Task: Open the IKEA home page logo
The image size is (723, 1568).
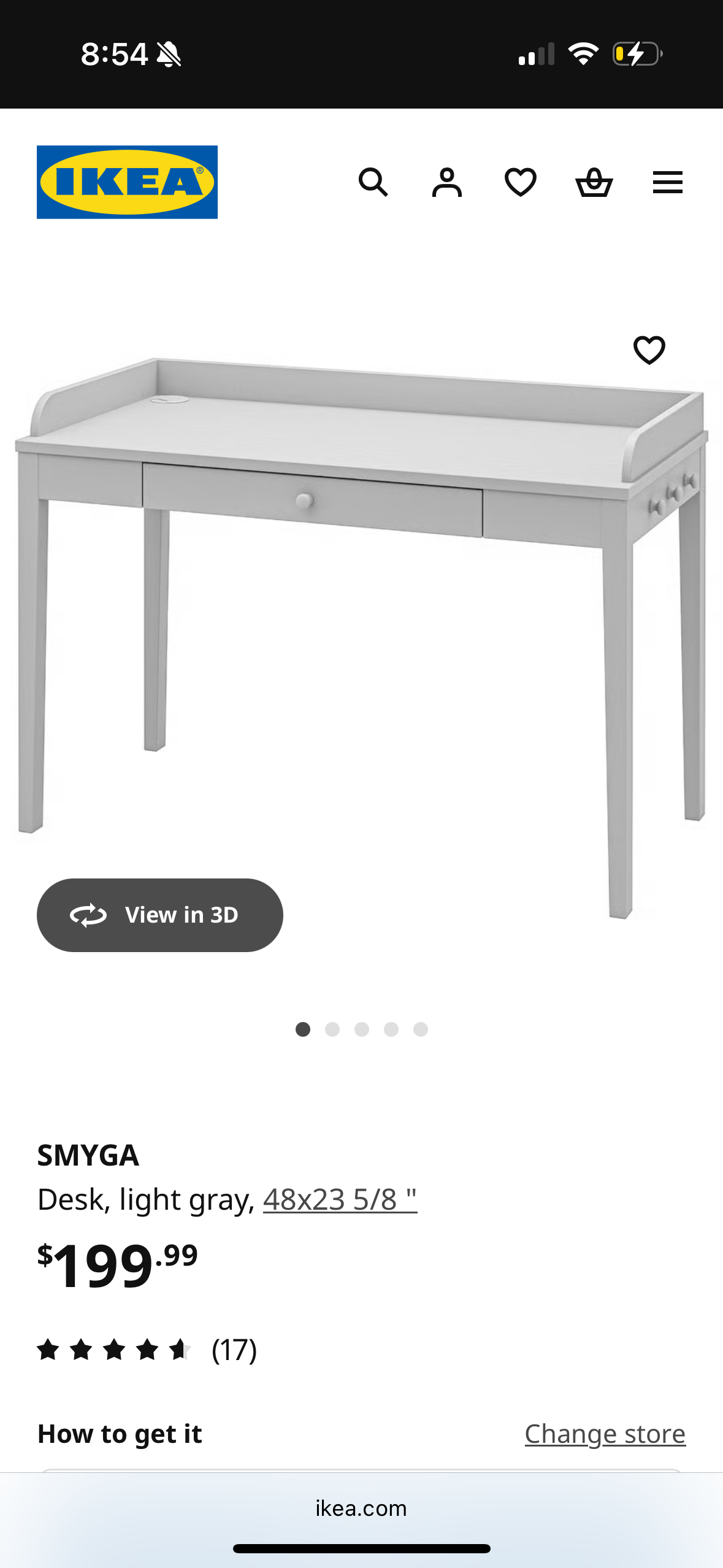Action: click(127, 182)
